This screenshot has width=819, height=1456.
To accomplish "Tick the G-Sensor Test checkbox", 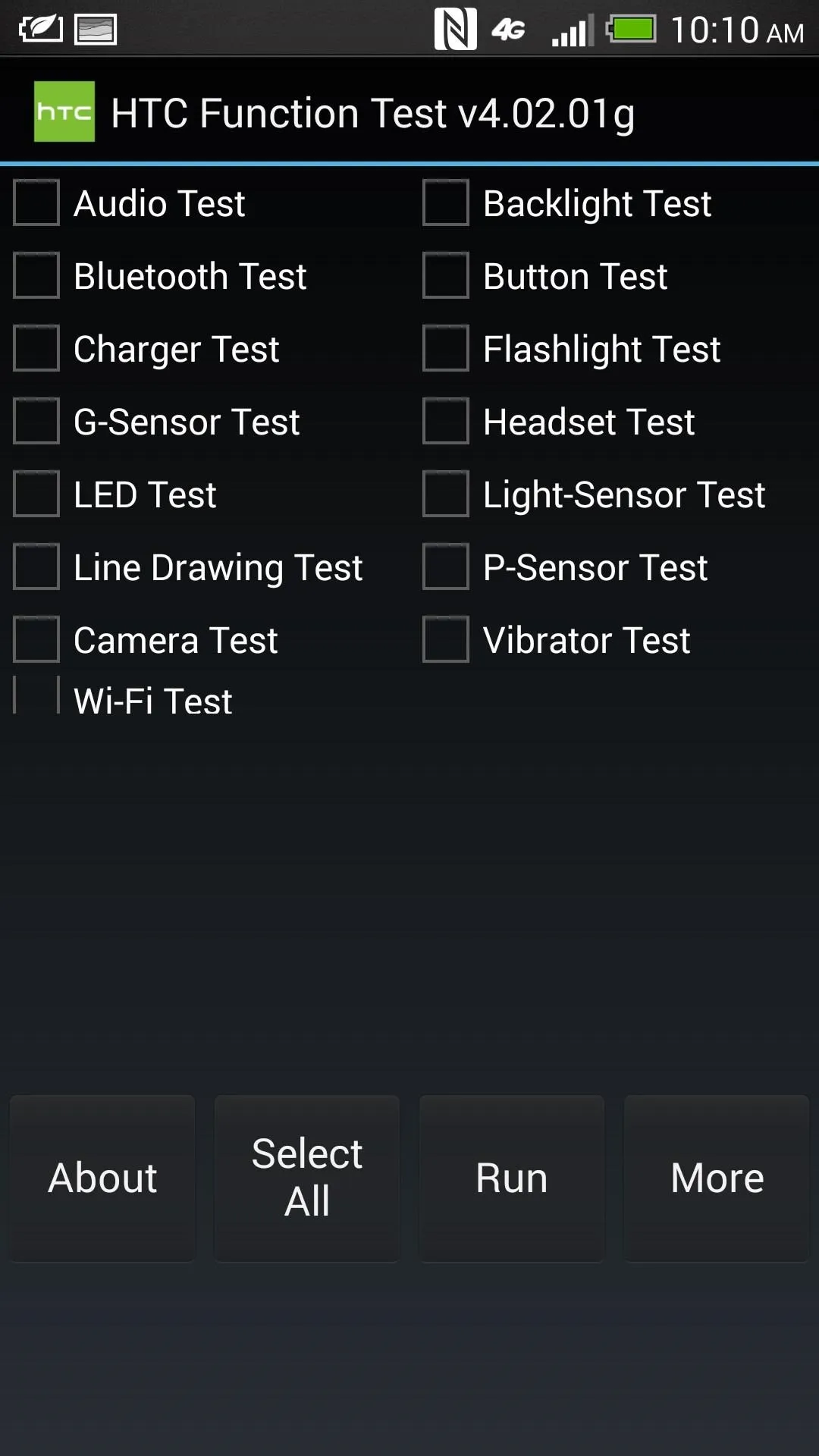I will click(x=36, y=421).
